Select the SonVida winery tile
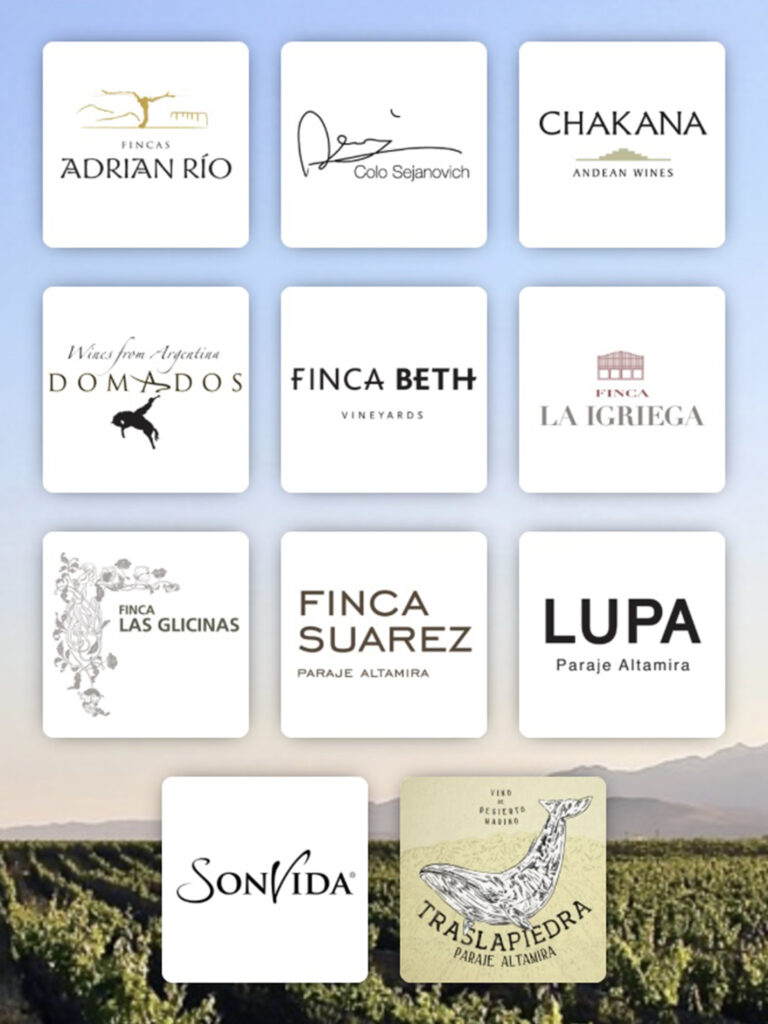The image size is (768, 1024). click(x=264, y=879)
